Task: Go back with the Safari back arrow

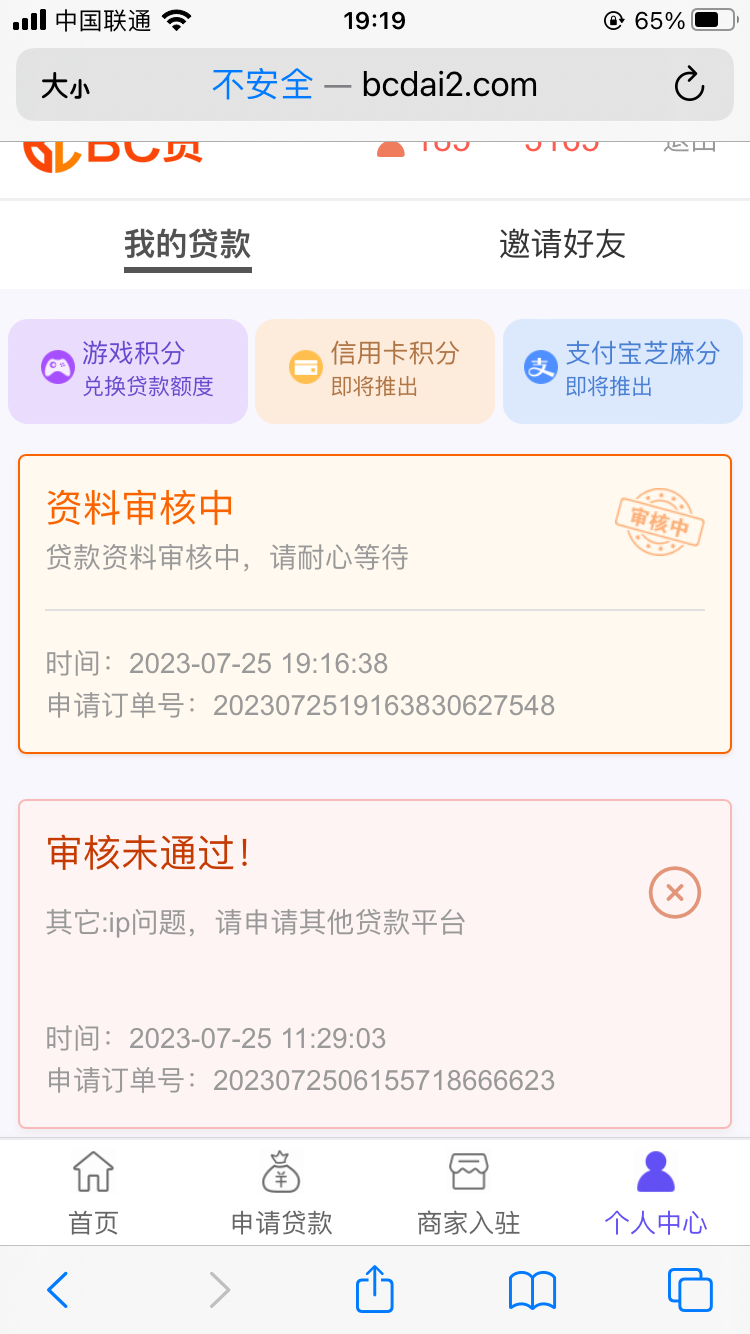Action: [57, 1290]
